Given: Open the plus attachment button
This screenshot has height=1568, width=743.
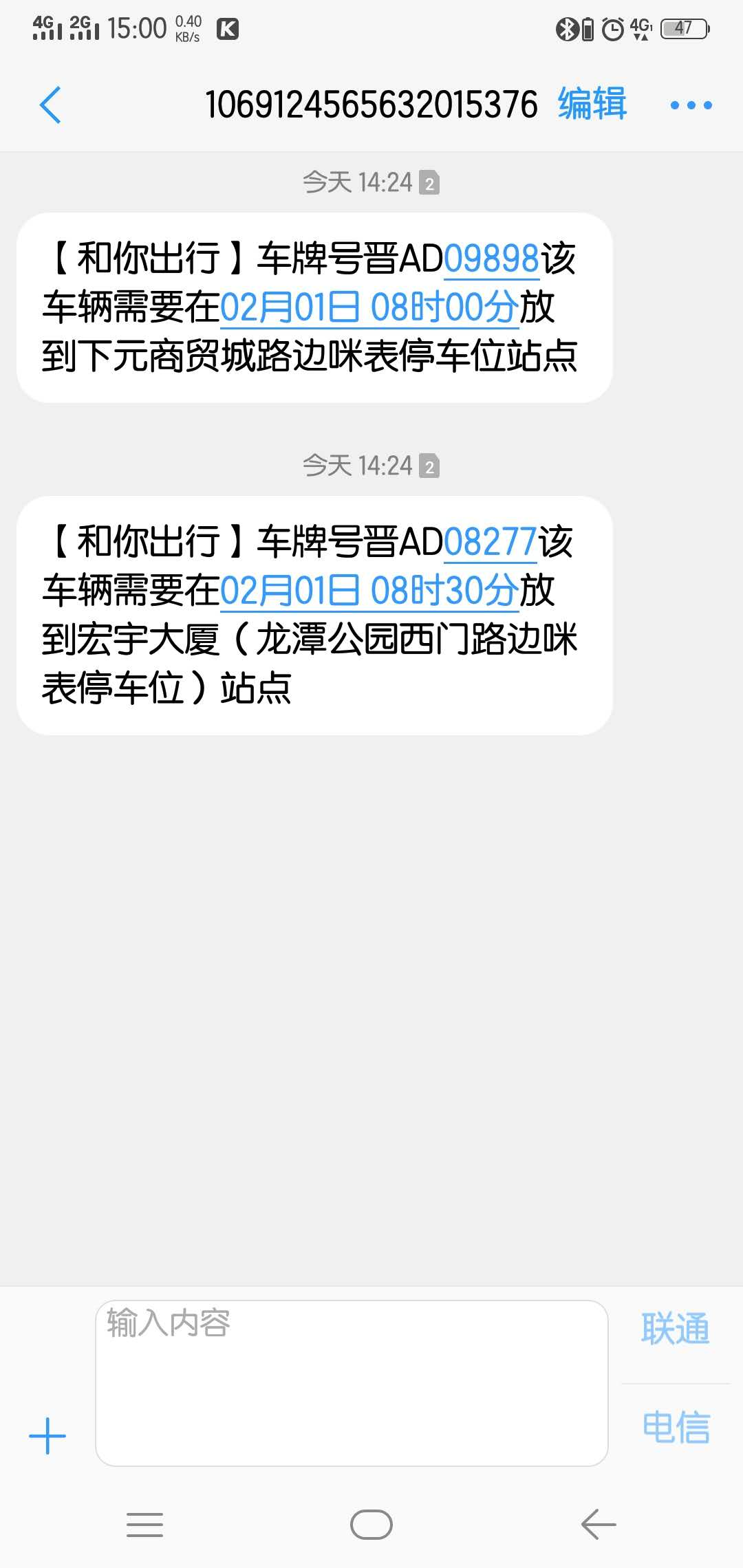Looking at the screenshot, I should click(x=47, y=1436).
